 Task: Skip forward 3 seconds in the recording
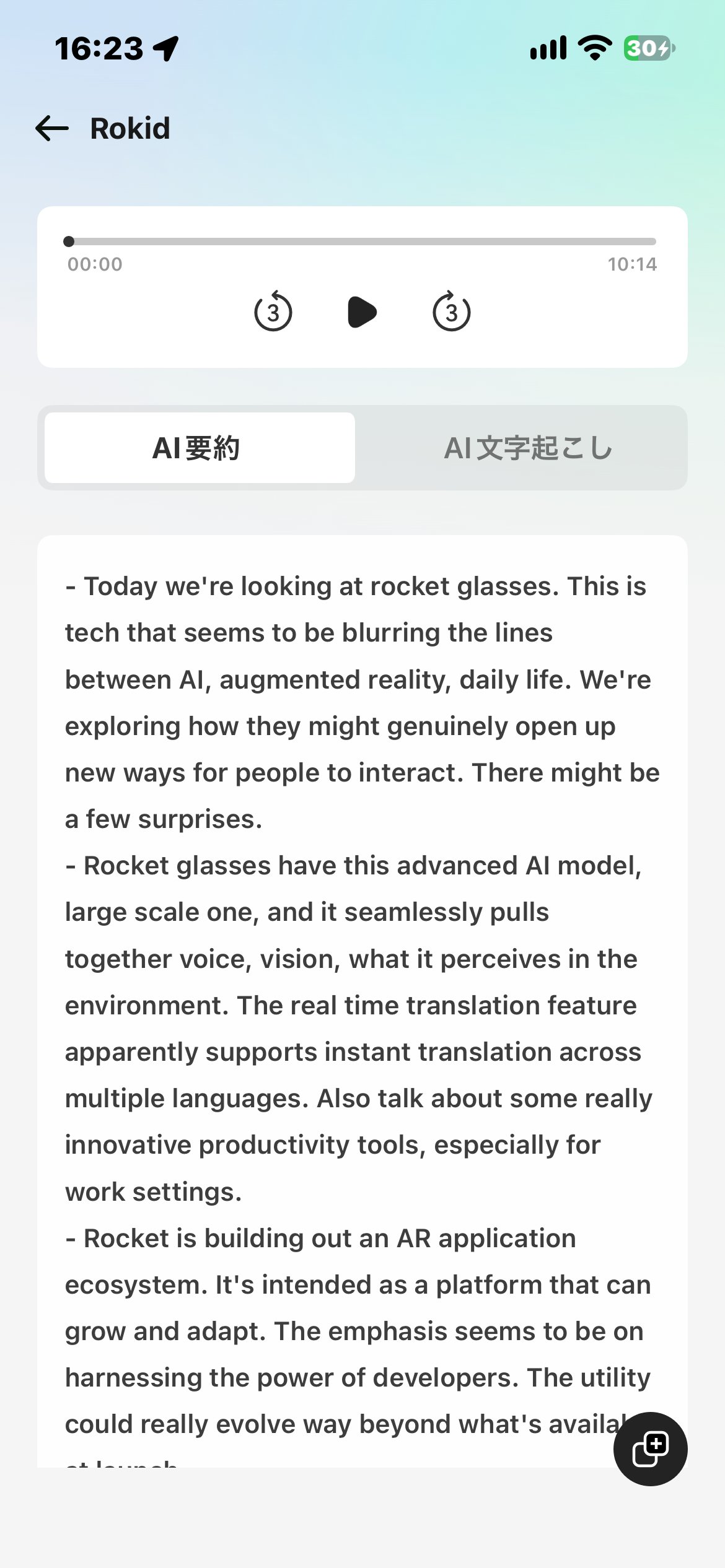coord(452,311)
